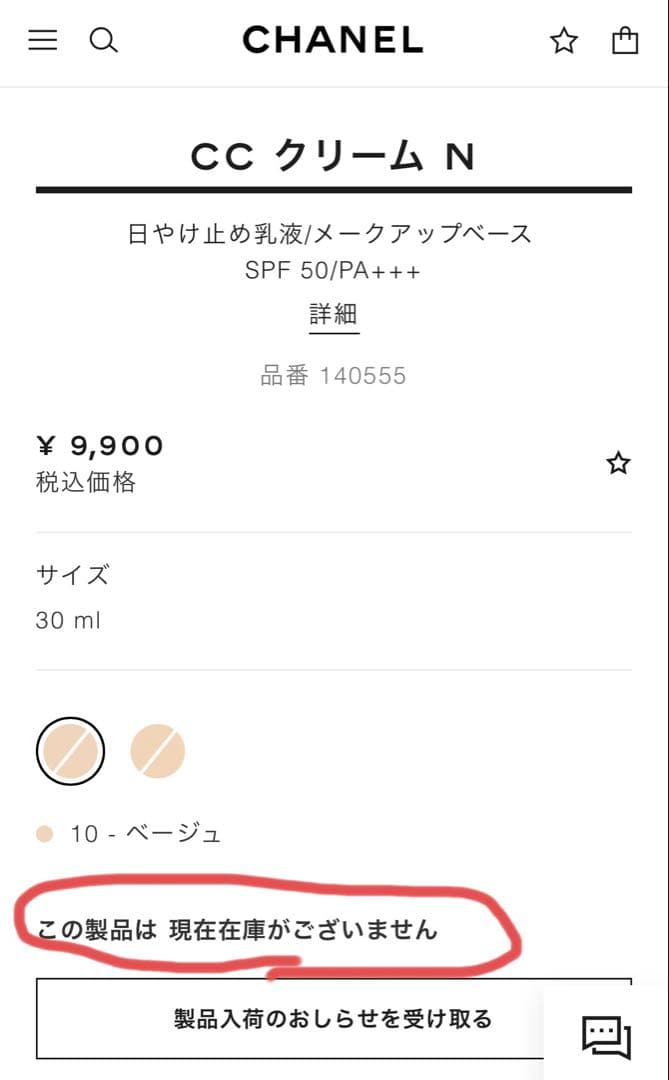Open the hamburger menu
The height and width of the screenshot is (1080, 669).
(x=42, y=41)
